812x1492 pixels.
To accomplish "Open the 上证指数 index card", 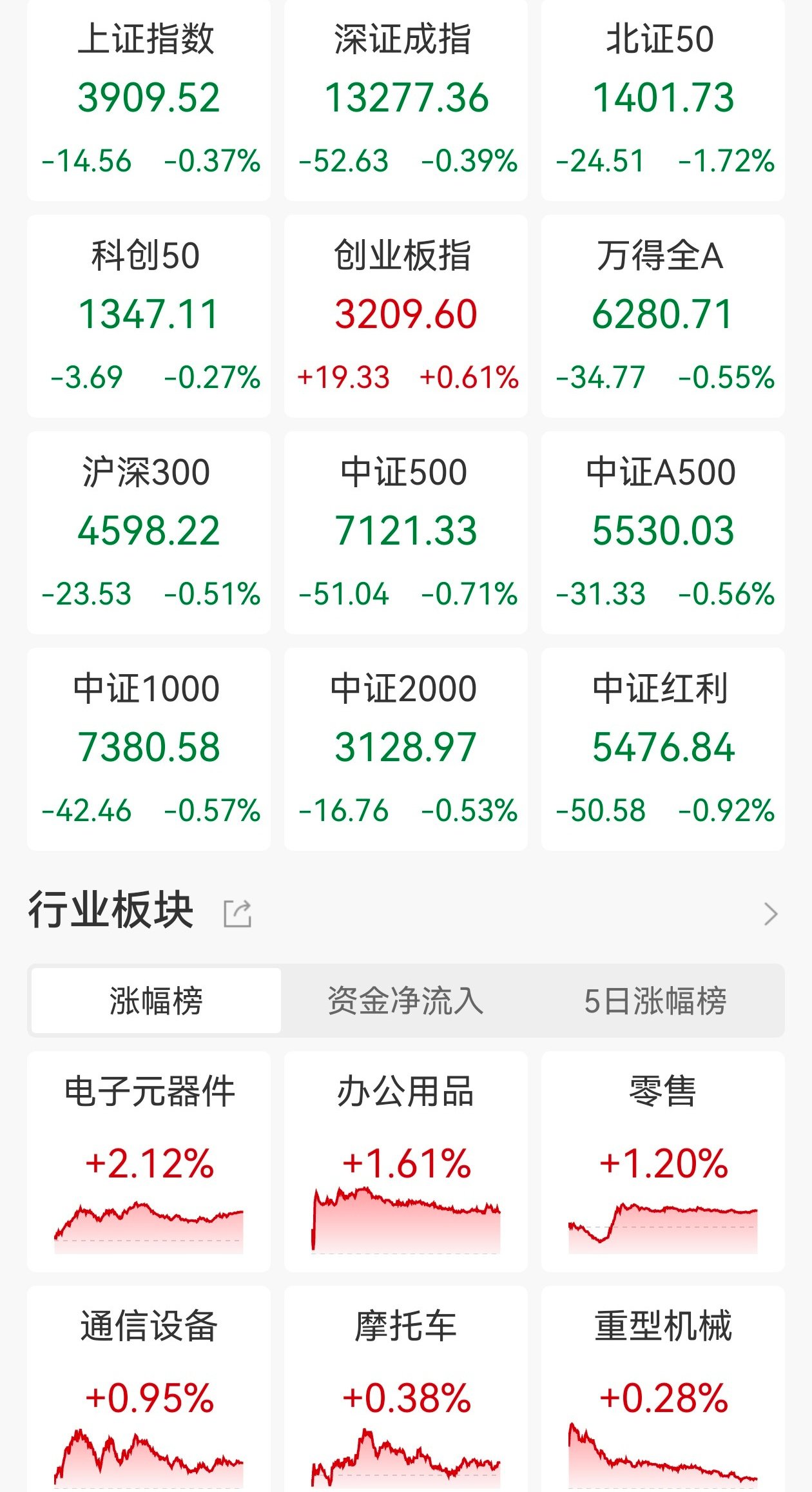I will 148,103.
